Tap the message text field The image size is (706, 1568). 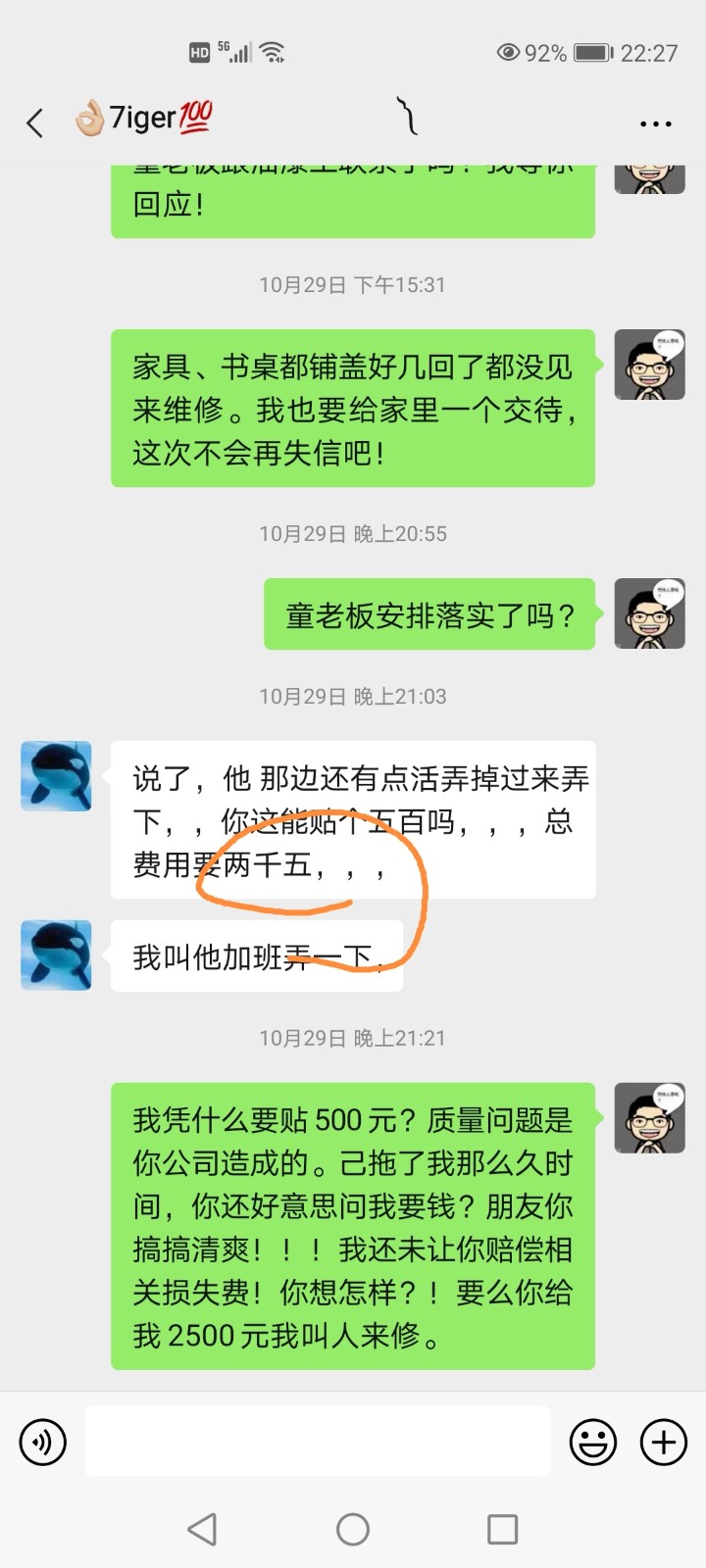tap(317, 1441)
